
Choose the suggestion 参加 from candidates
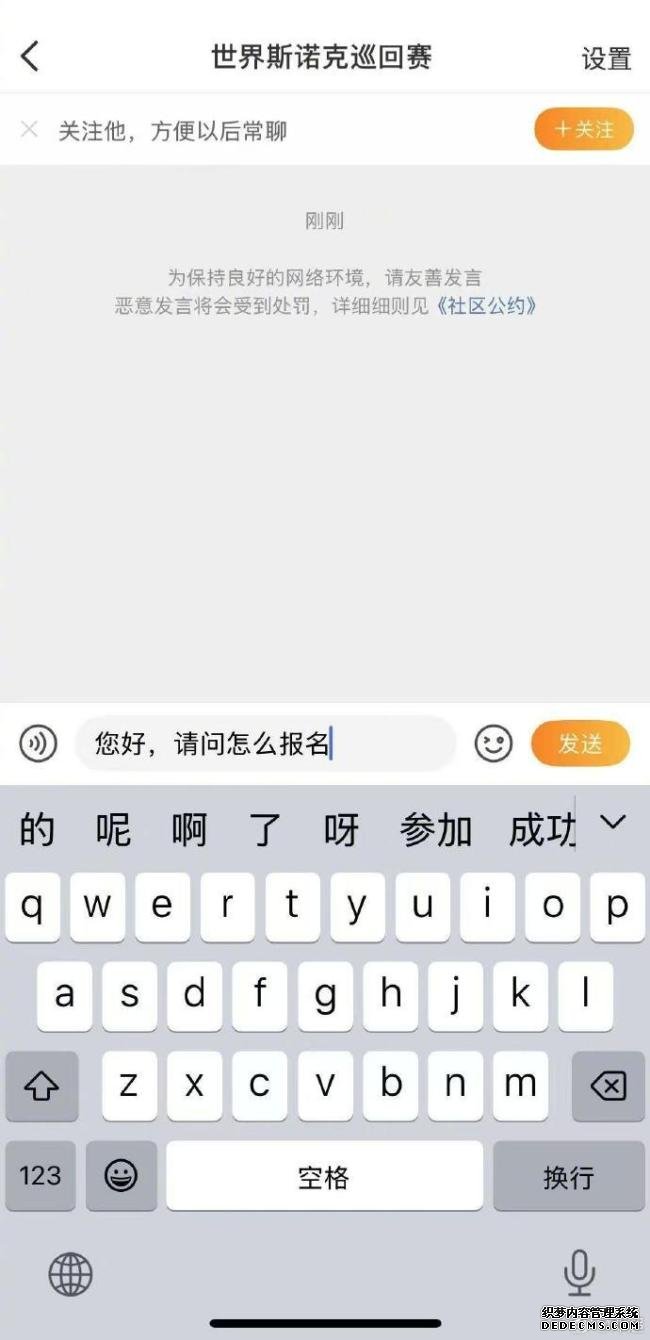[436, 830]
